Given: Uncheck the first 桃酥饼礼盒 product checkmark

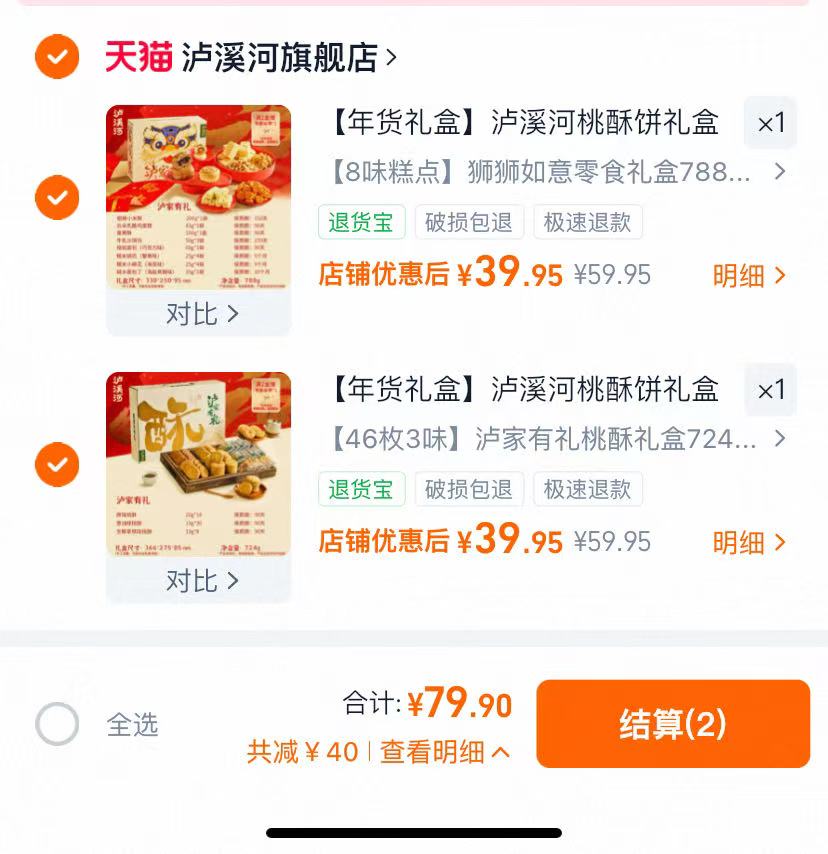Looking at the screenshot, I should tap(57, 199).
